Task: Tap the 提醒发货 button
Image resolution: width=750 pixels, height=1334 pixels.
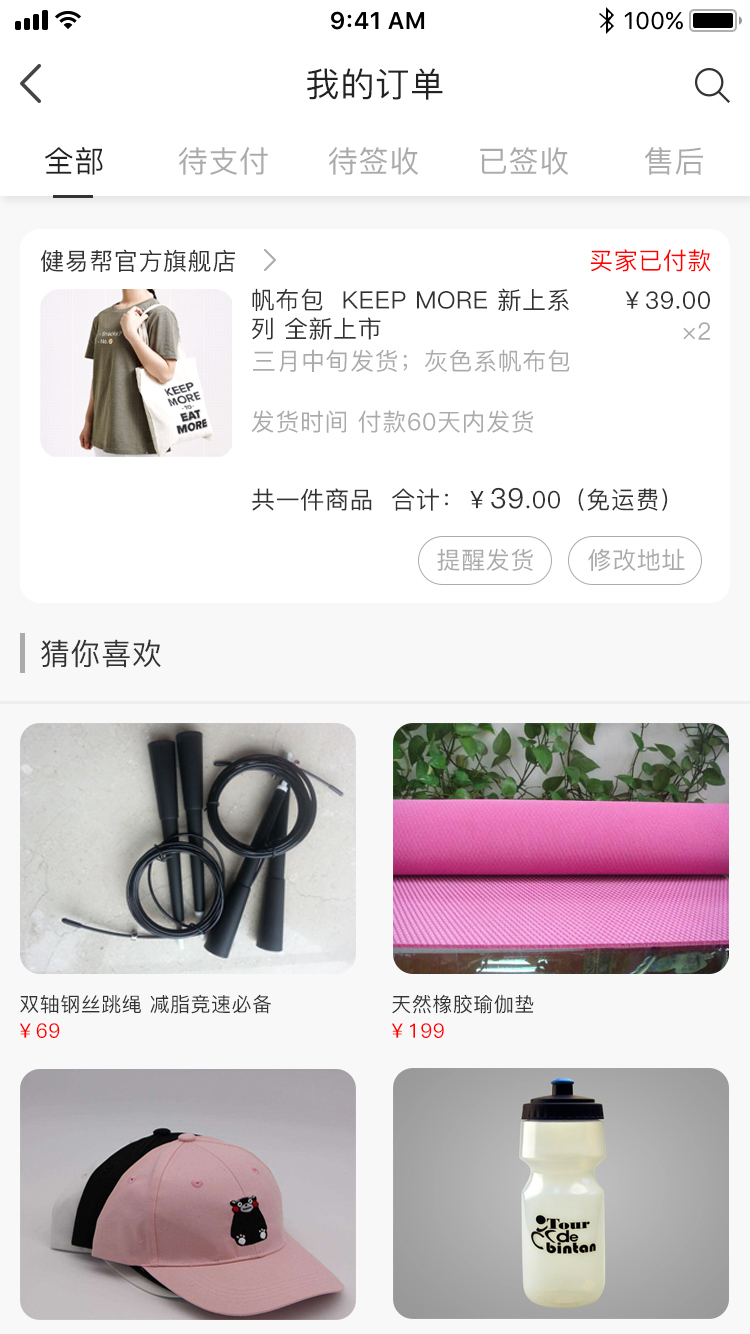Action: click(x=485, y=560)
